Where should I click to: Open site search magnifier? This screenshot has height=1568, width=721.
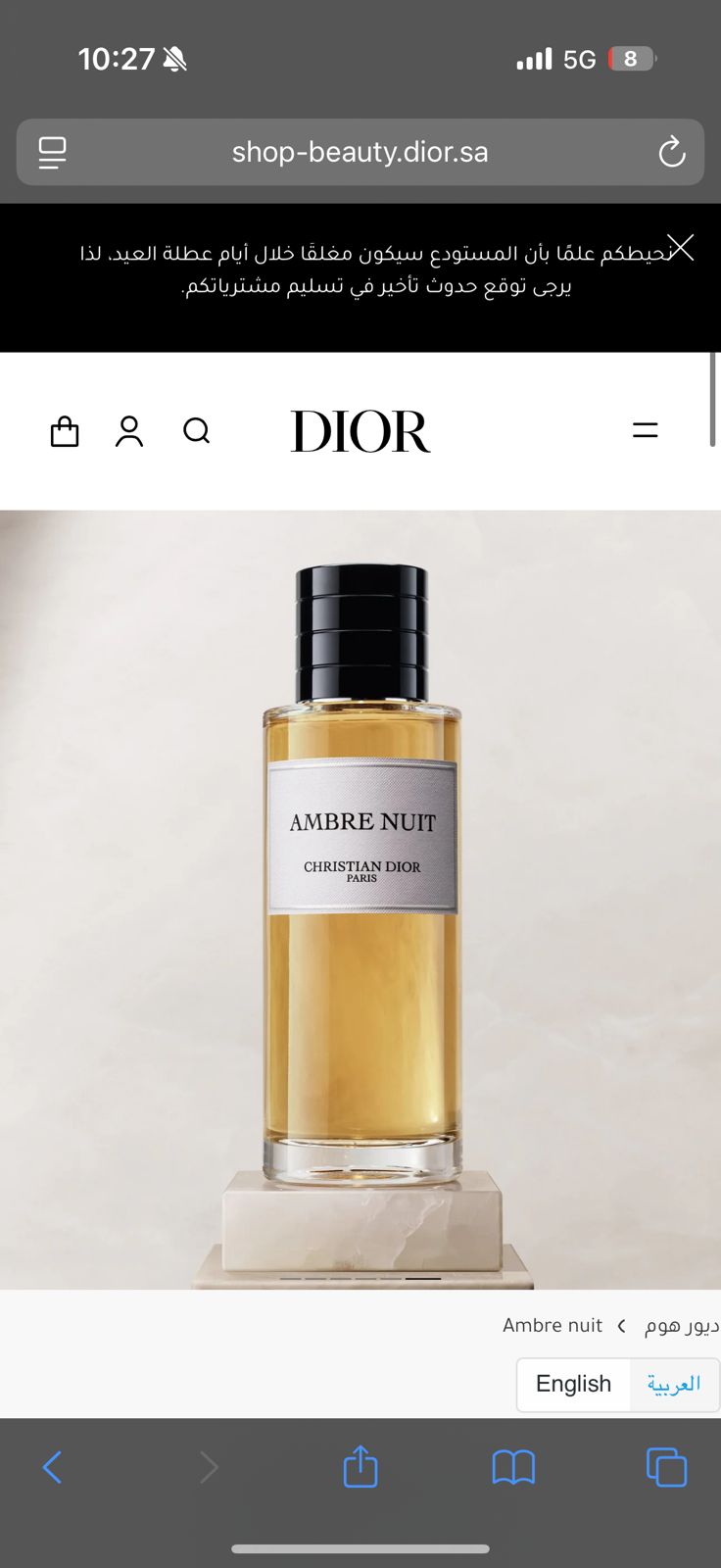pos(197,431)
